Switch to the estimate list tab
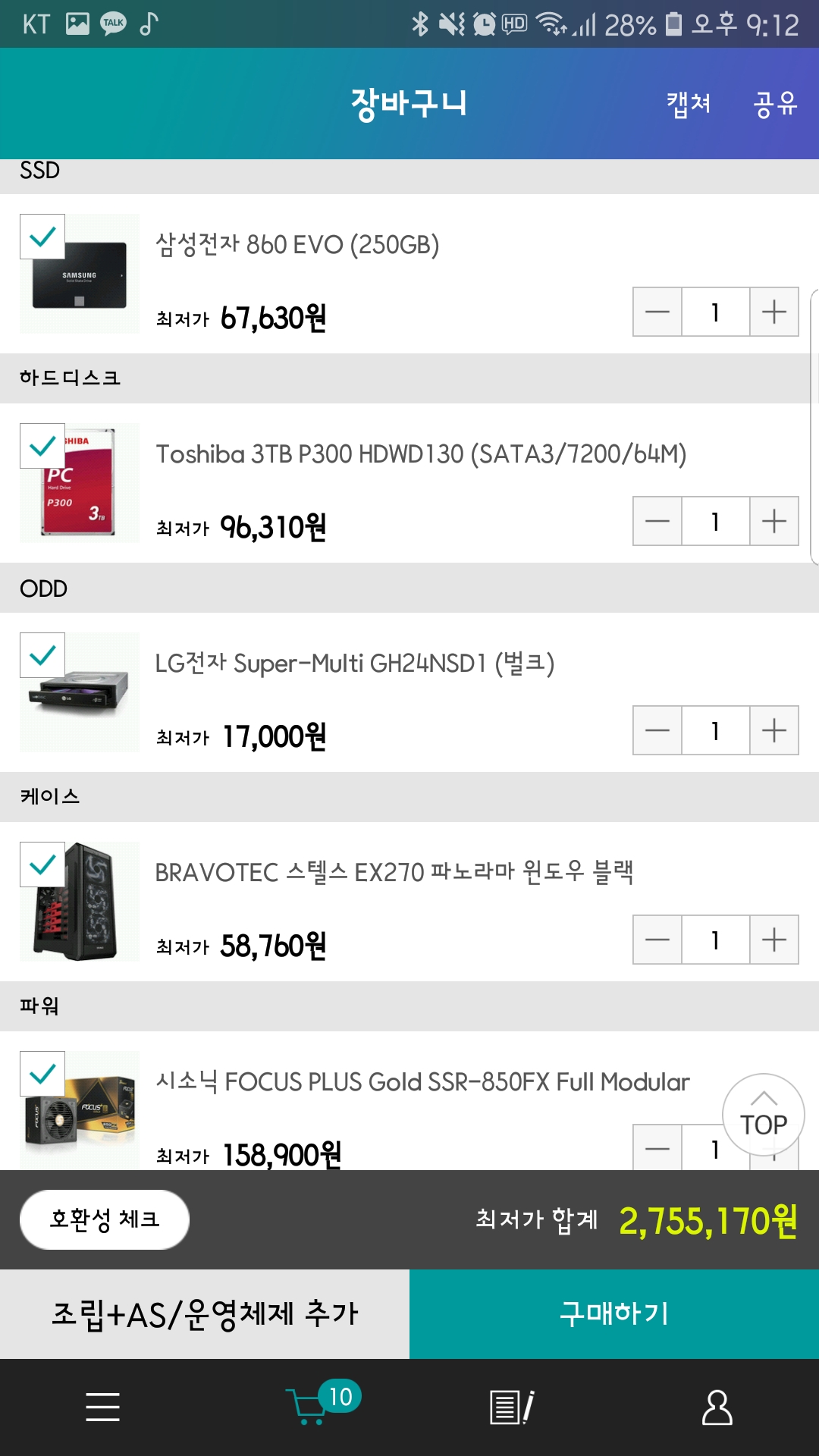This screenshot has width=819, height=1456. tap(511, 1407)
